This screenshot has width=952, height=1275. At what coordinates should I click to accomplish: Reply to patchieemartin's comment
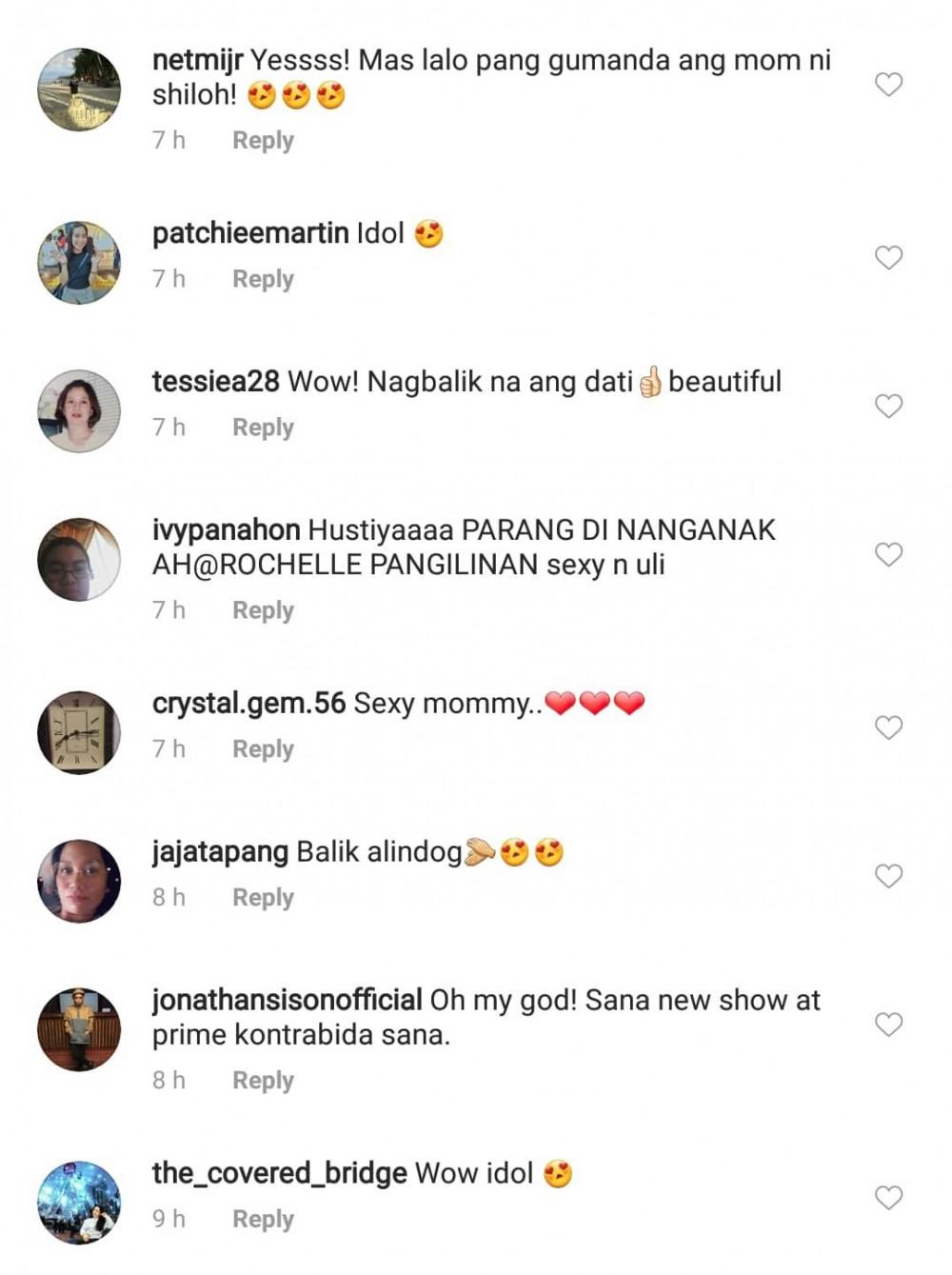click(263, 280)
